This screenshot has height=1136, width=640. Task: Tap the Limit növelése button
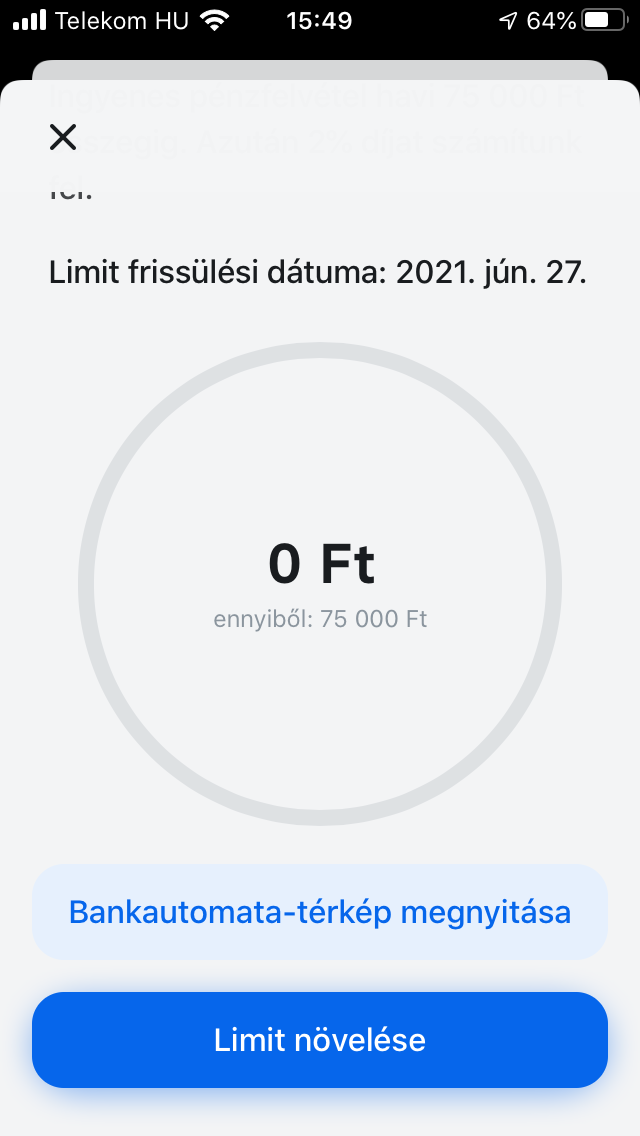coord(320,1040)
